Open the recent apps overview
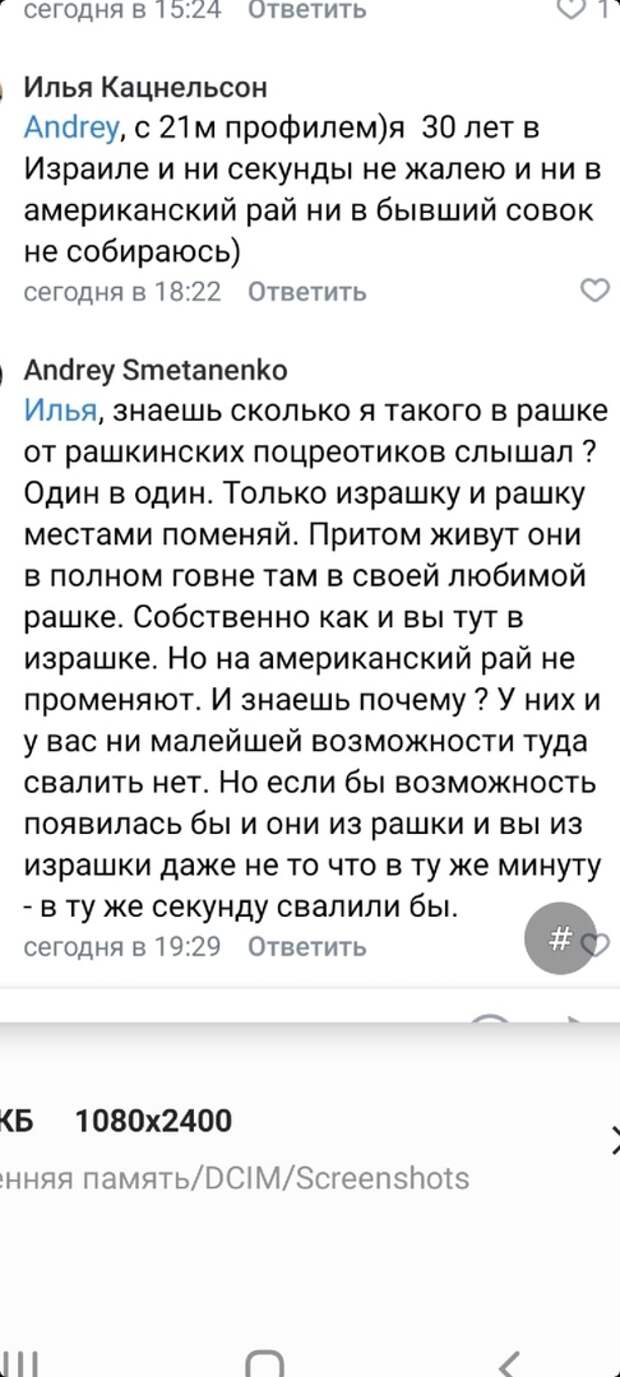Screen dimensions: 620x1377 click(20, 1362)
